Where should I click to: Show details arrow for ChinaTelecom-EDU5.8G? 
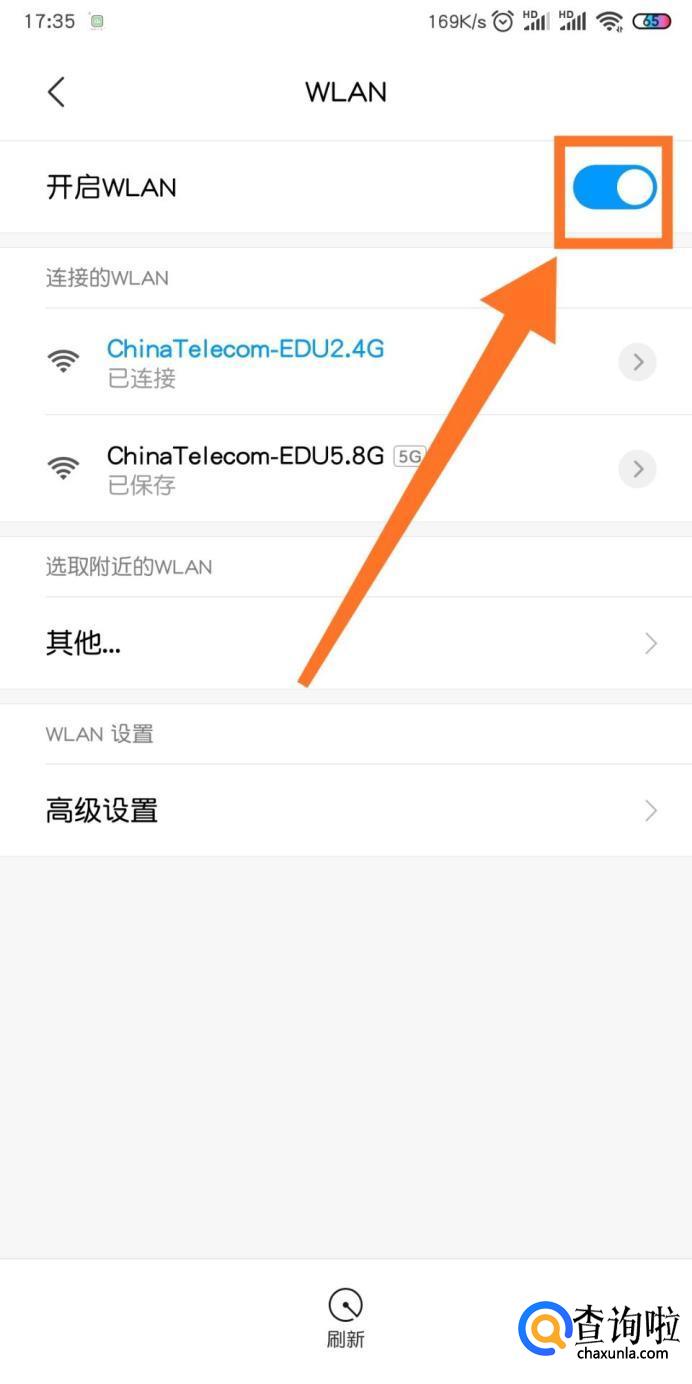tap(637, 468)
